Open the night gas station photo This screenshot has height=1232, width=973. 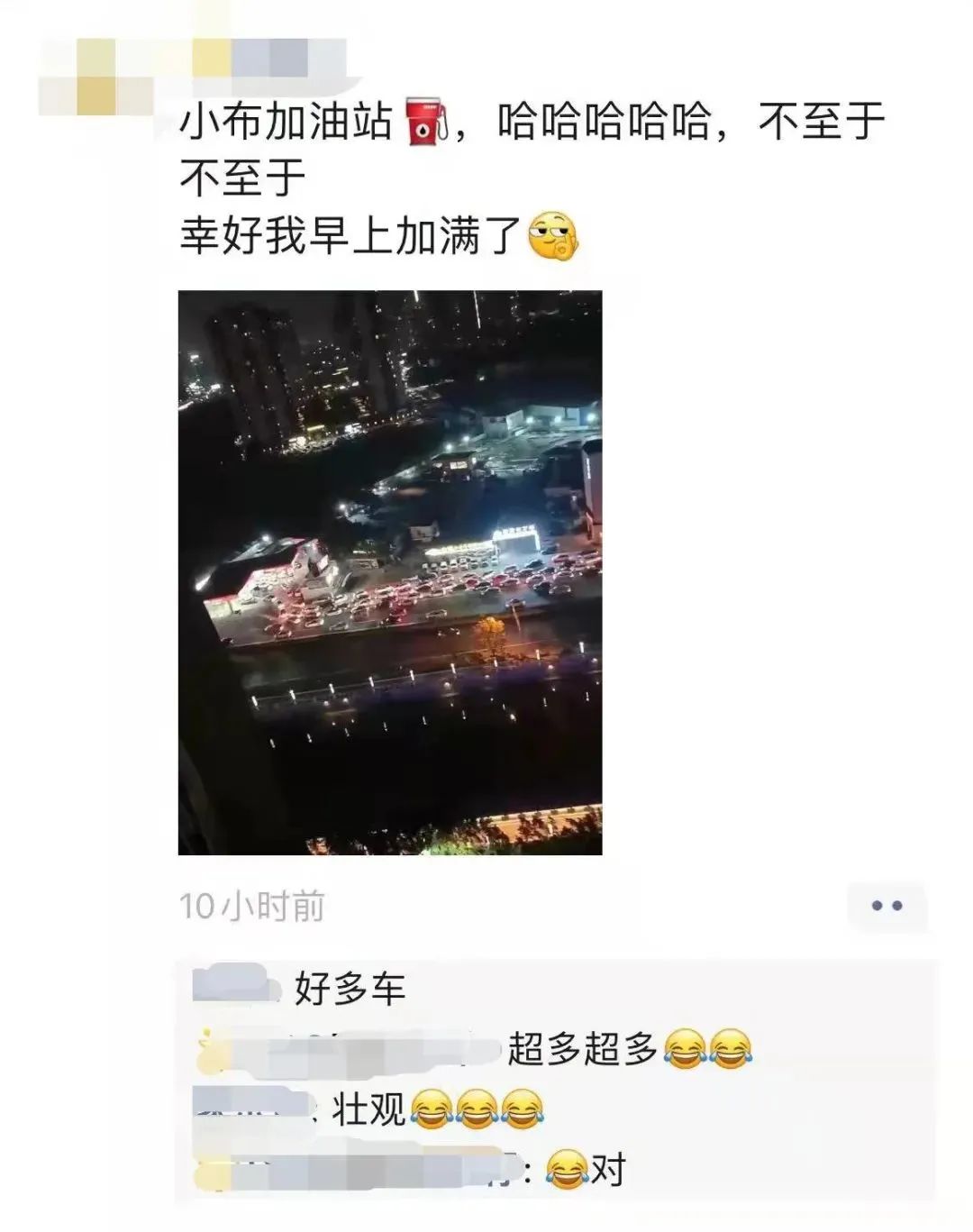click(390, 572)
